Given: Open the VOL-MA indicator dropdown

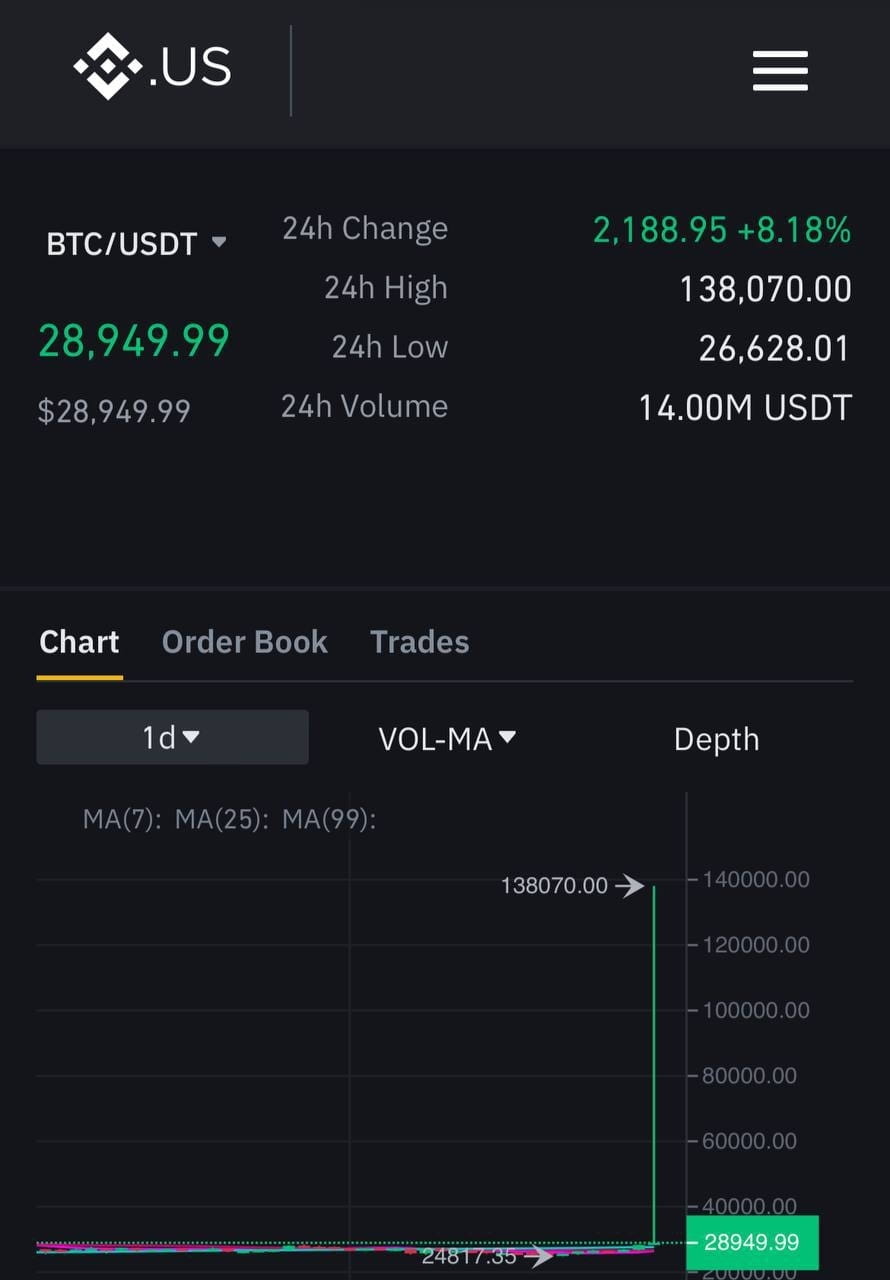Looking at the screenshot, I should [447, 738].
